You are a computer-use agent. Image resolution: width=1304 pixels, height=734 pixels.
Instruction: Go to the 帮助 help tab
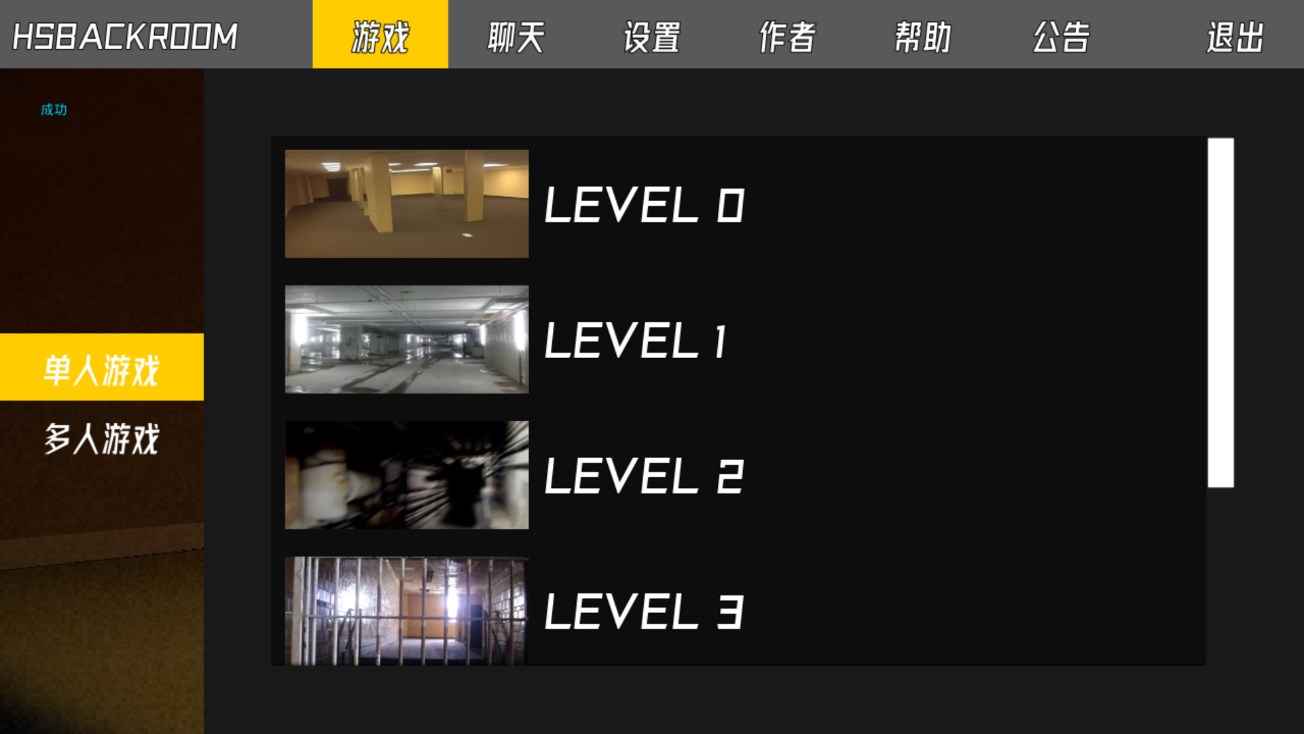point(922,37)
